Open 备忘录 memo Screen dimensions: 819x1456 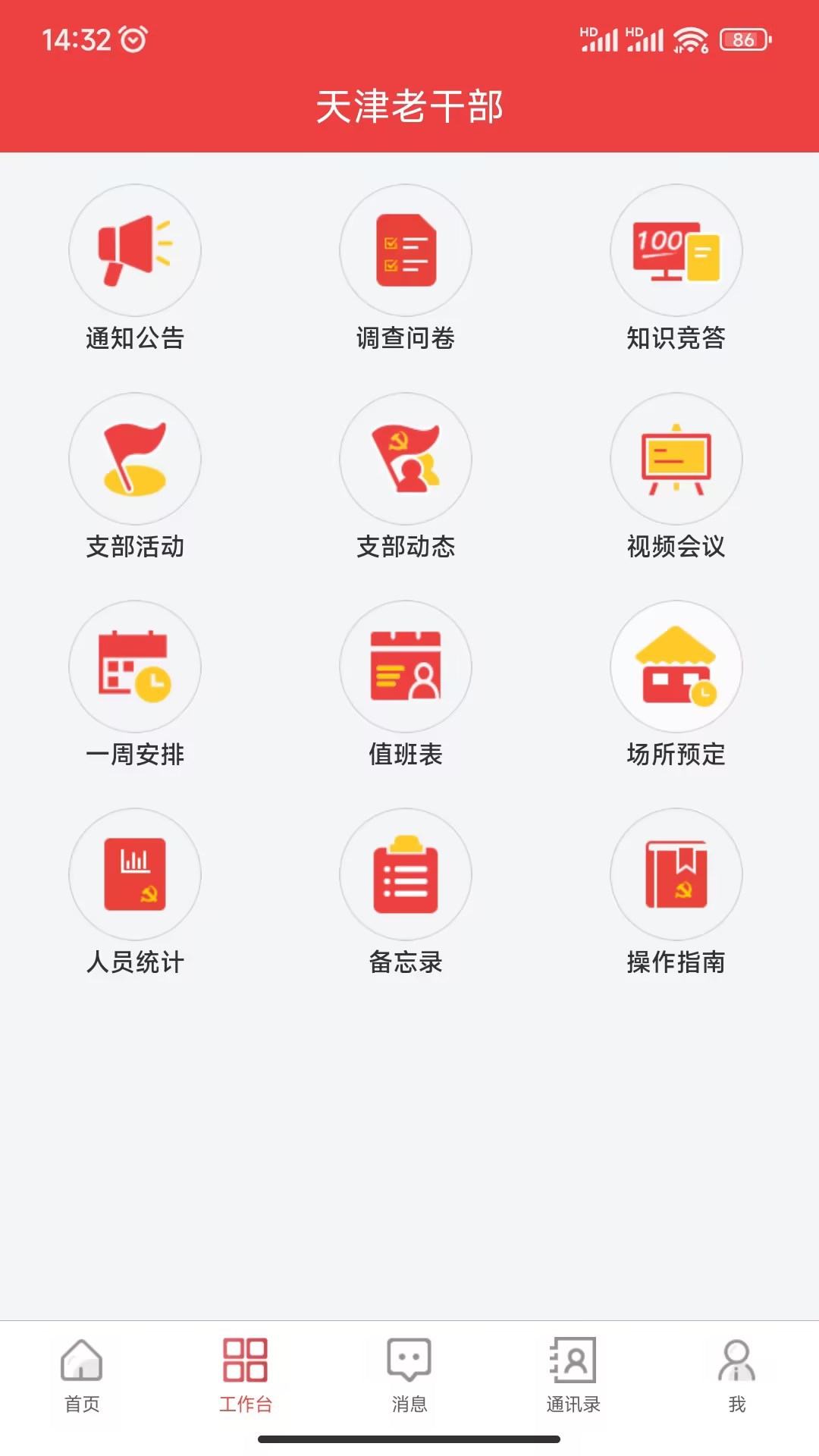click(x=406, y=874)
